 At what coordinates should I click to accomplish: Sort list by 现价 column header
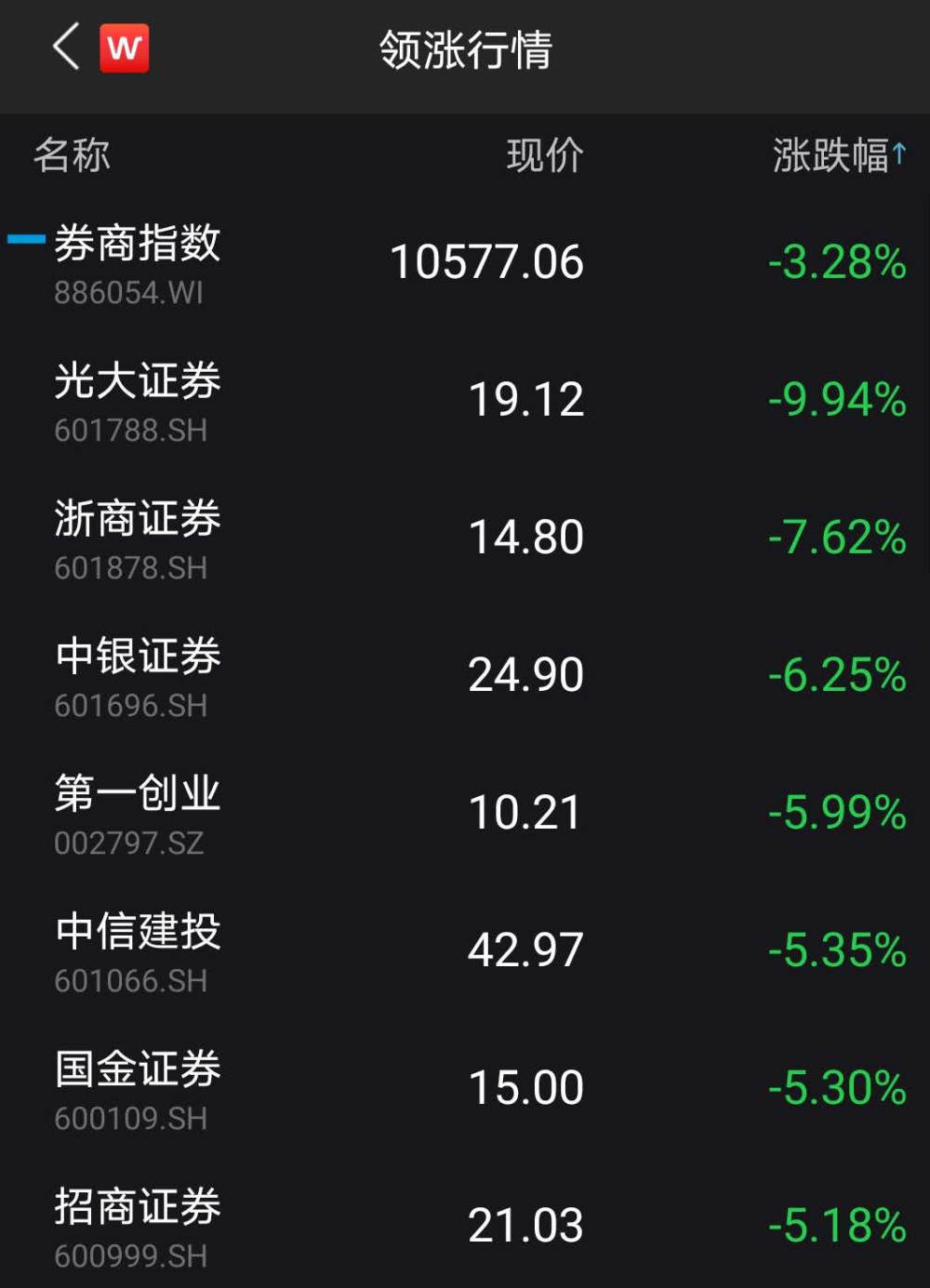[x=544, y=155]
